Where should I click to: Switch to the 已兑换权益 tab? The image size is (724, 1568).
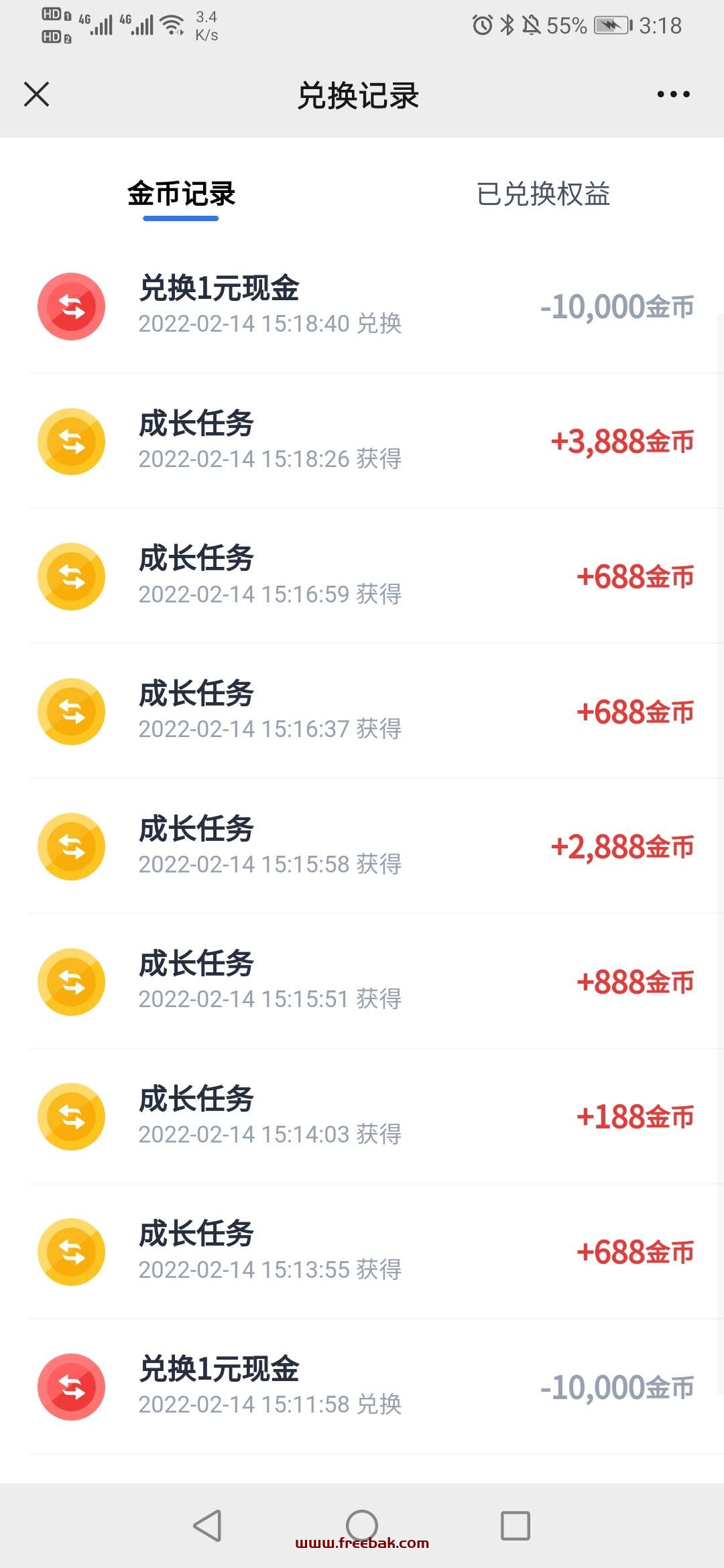pyautogui.click(x=543, y=194)
